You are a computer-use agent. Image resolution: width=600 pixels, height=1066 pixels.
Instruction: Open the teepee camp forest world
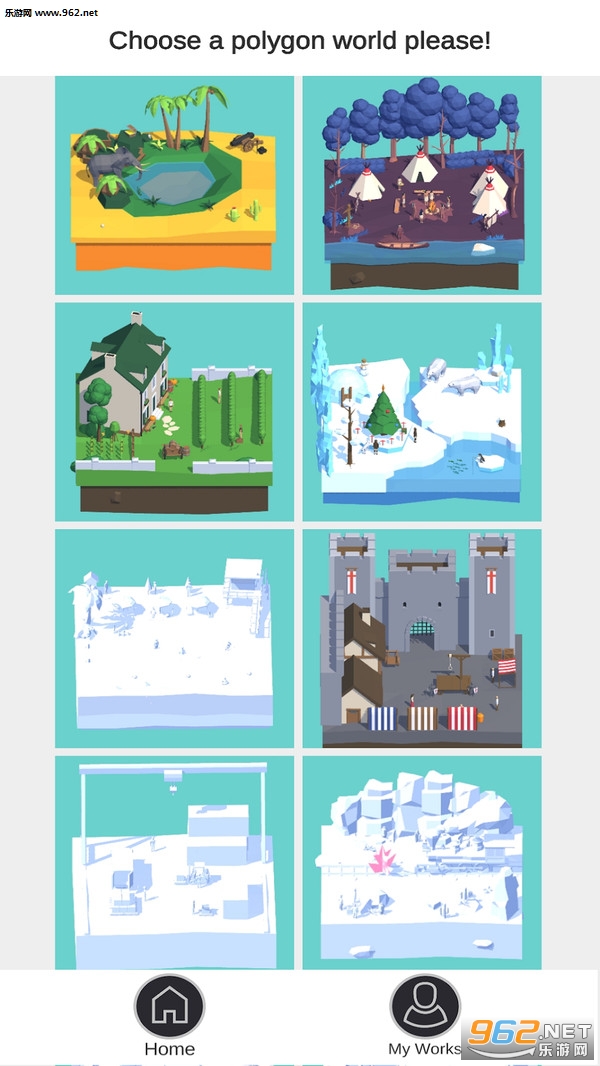[x=422, y=186]
